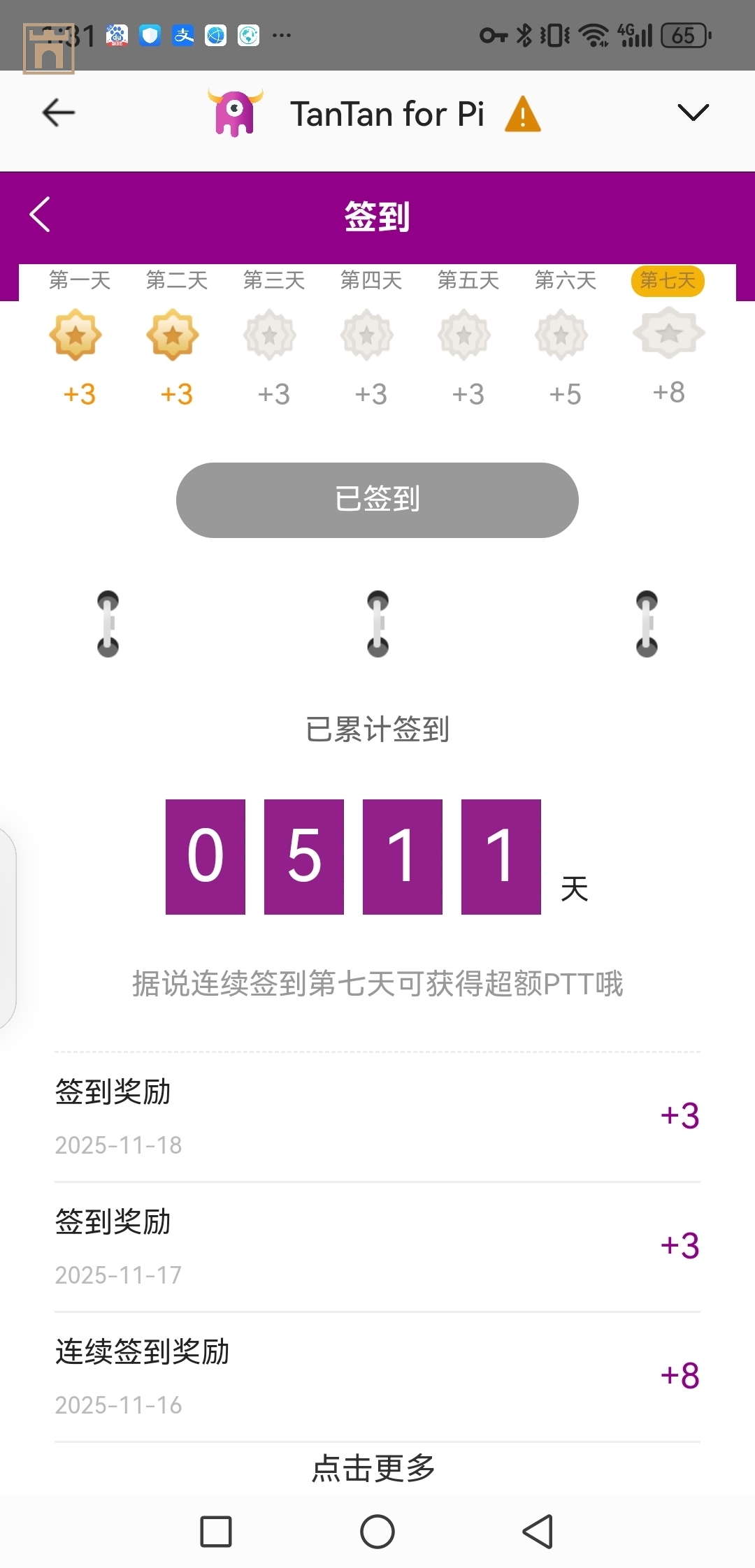
Task: Expand the dropdown chevron in the top bar
Action: [693, 112]
